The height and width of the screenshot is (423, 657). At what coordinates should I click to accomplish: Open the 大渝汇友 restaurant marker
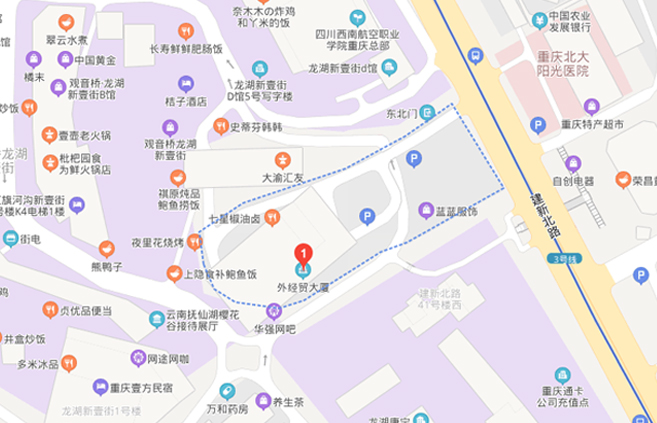(x=283, y=158)
